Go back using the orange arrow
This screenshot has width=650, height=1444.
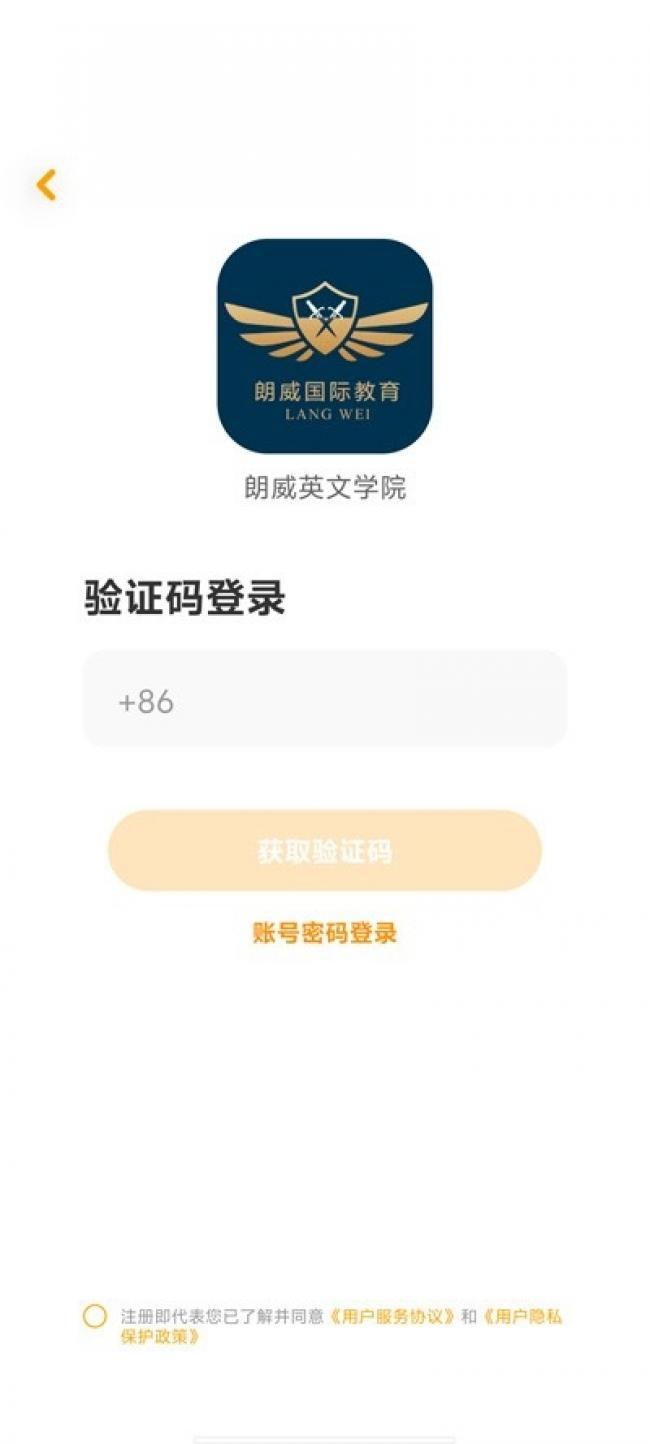coord(46,185)
